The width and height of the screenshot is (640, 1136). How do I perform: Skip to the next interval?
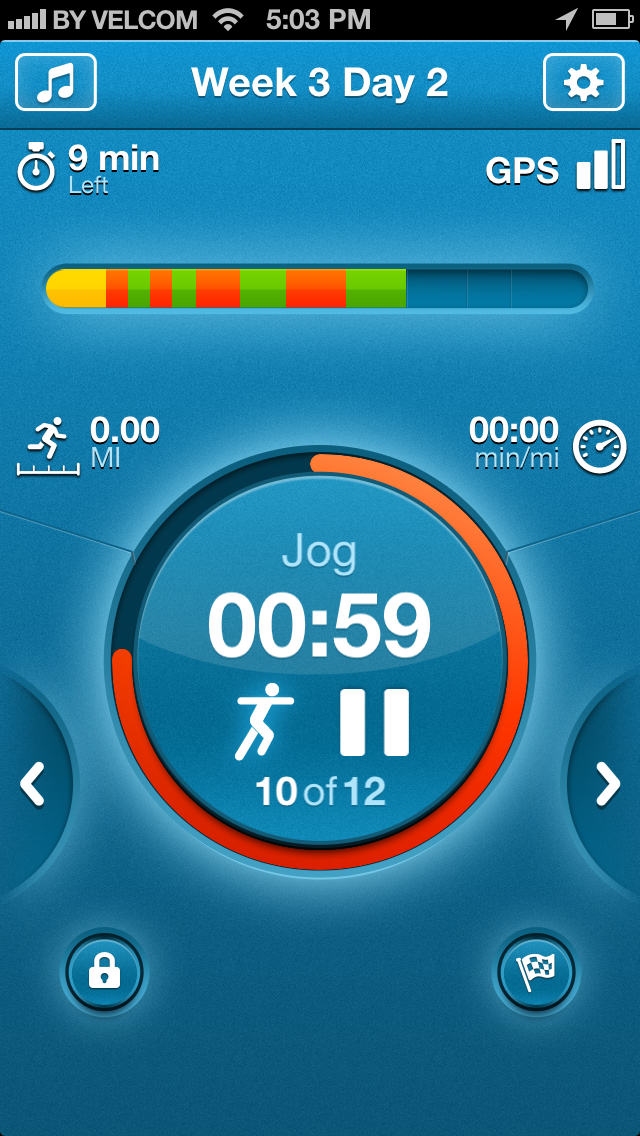point(607,784)
